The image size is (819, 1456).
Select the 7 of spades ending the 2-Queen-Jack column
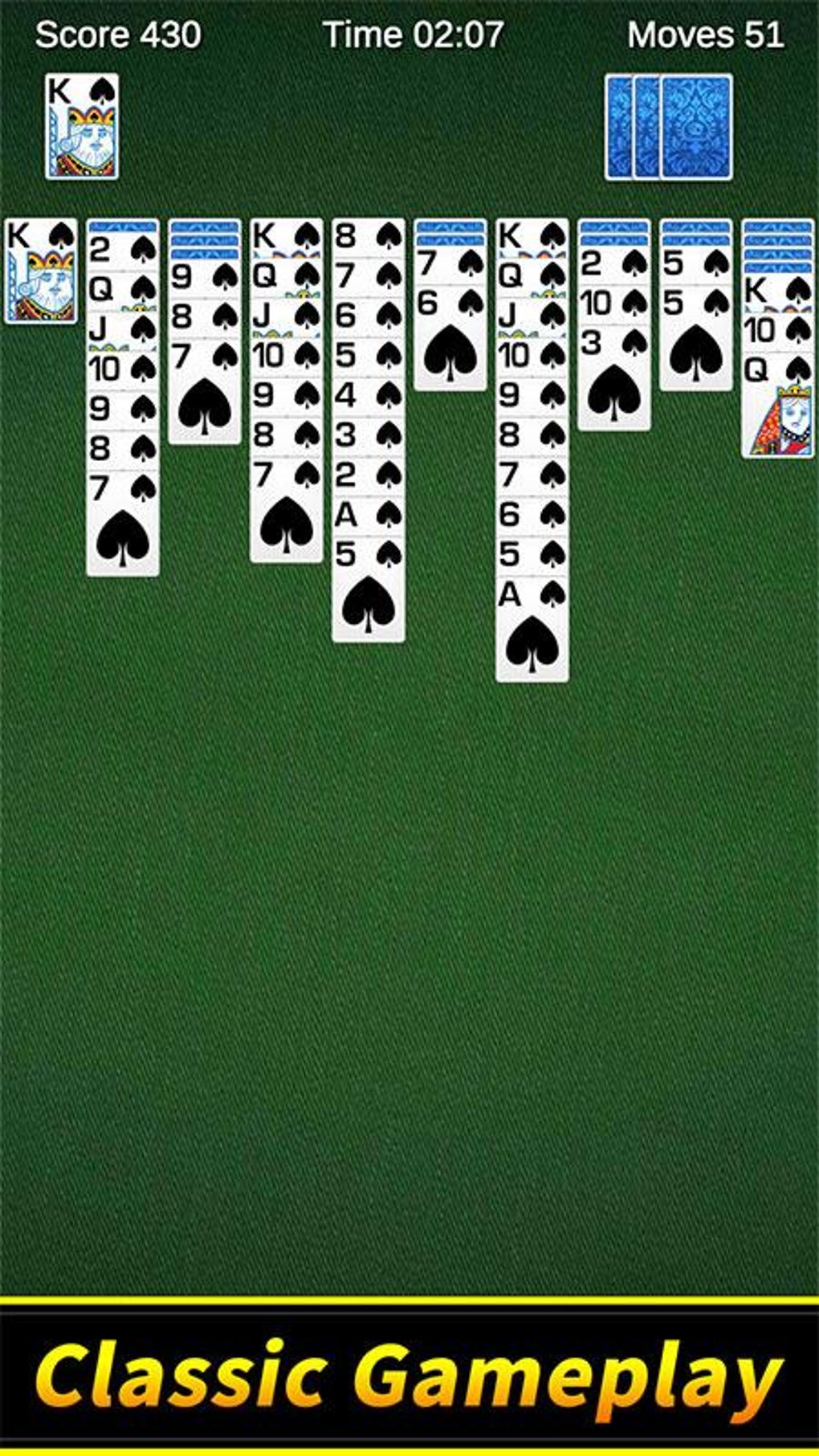coord(123,524)
